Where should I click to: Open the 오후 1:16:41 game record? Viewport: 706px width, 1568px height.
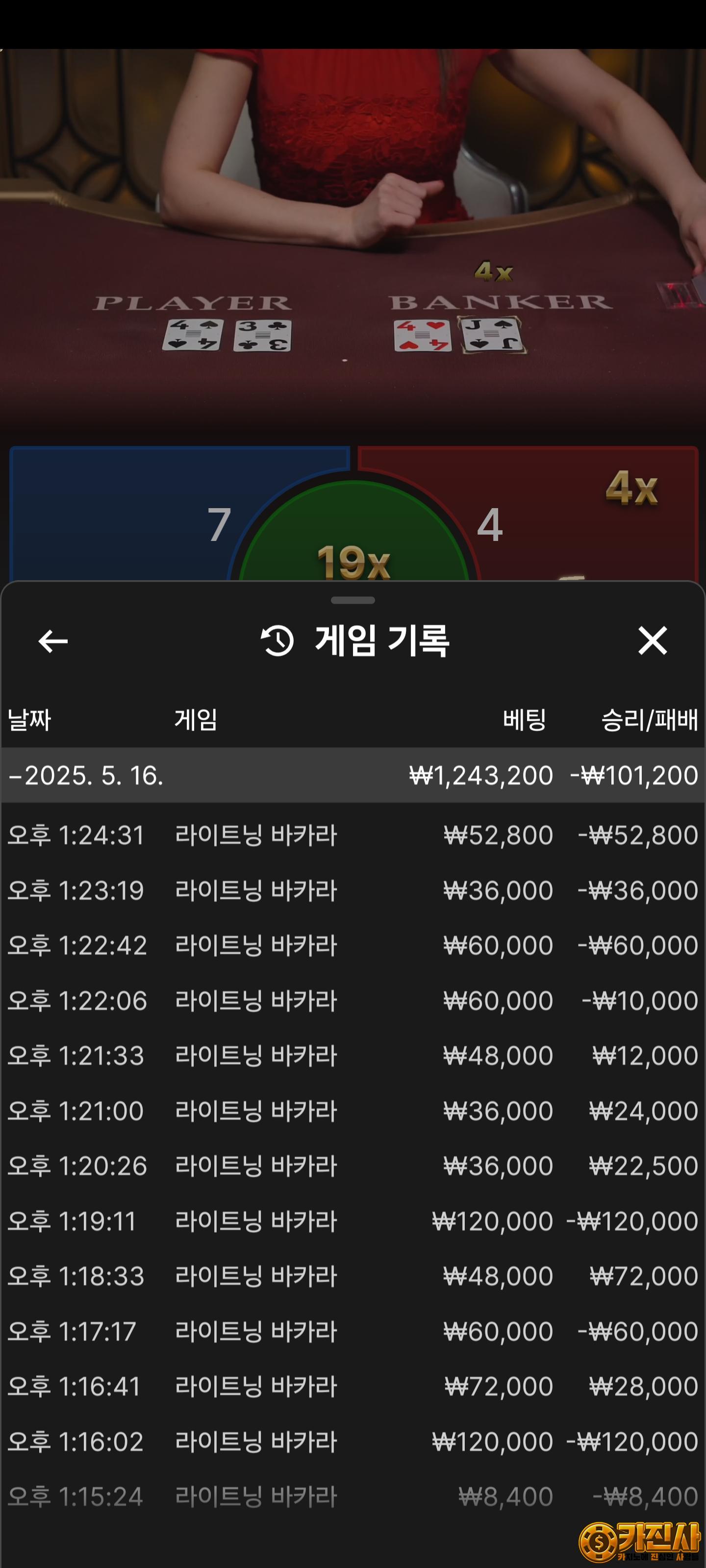(353, 1386)
